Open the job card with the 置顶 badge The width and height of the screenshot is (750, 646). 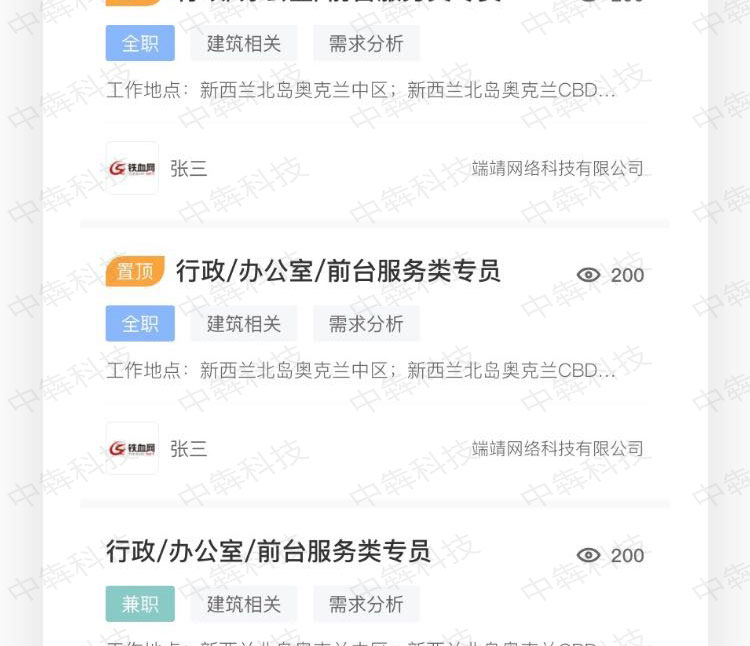pos(338,271)
